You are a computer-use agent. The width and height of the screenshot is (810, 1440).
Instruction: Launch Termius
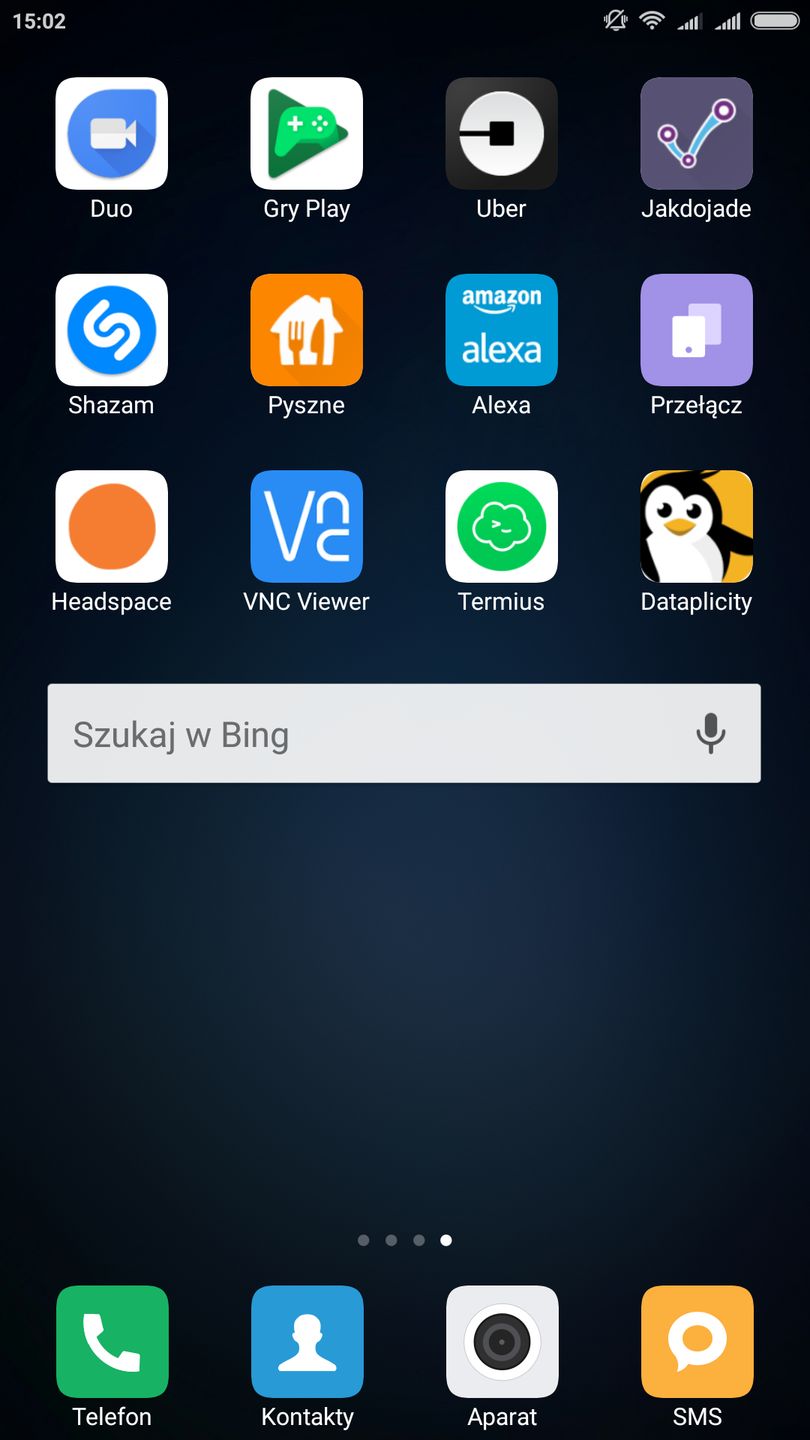coord(501,527)
